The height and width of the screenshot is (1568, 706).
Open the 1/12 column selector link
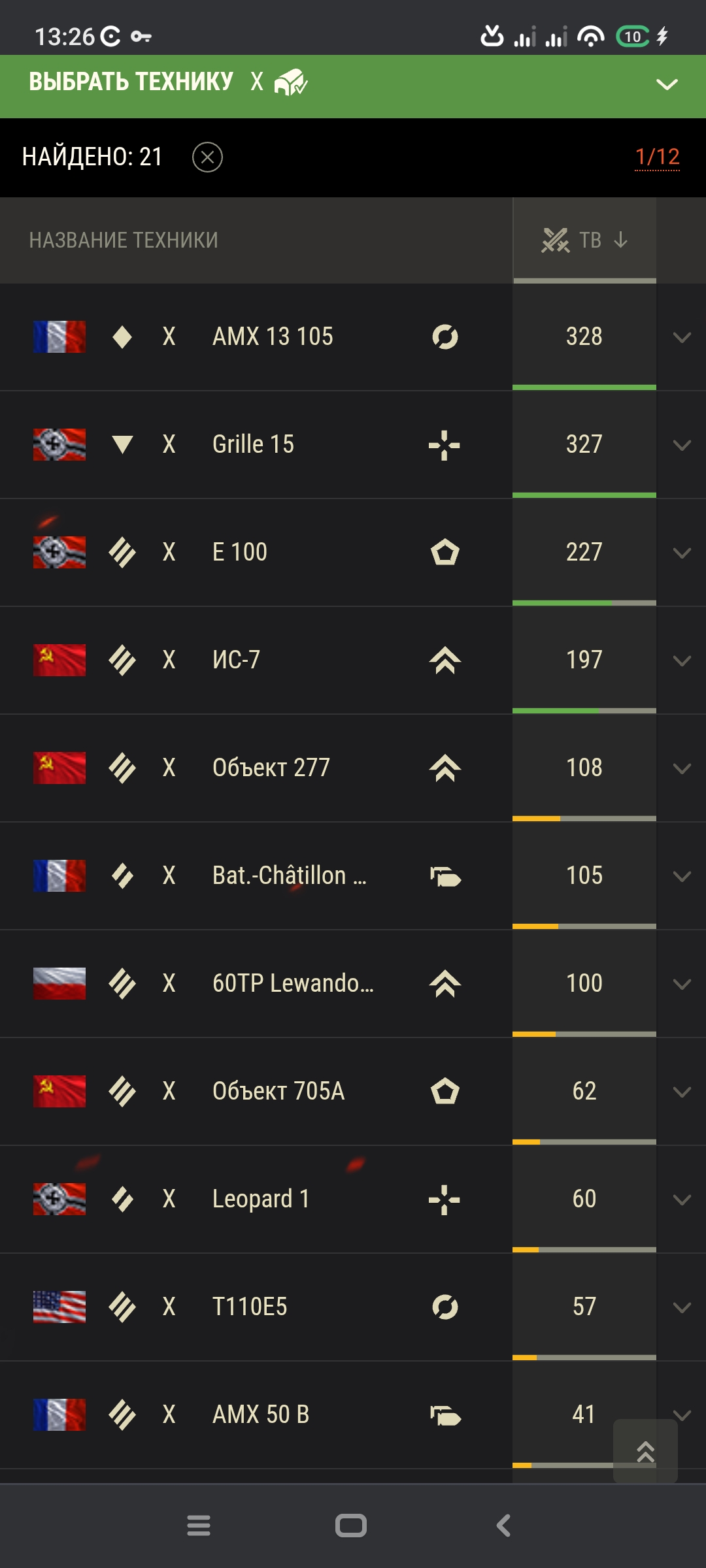(657, 157)
